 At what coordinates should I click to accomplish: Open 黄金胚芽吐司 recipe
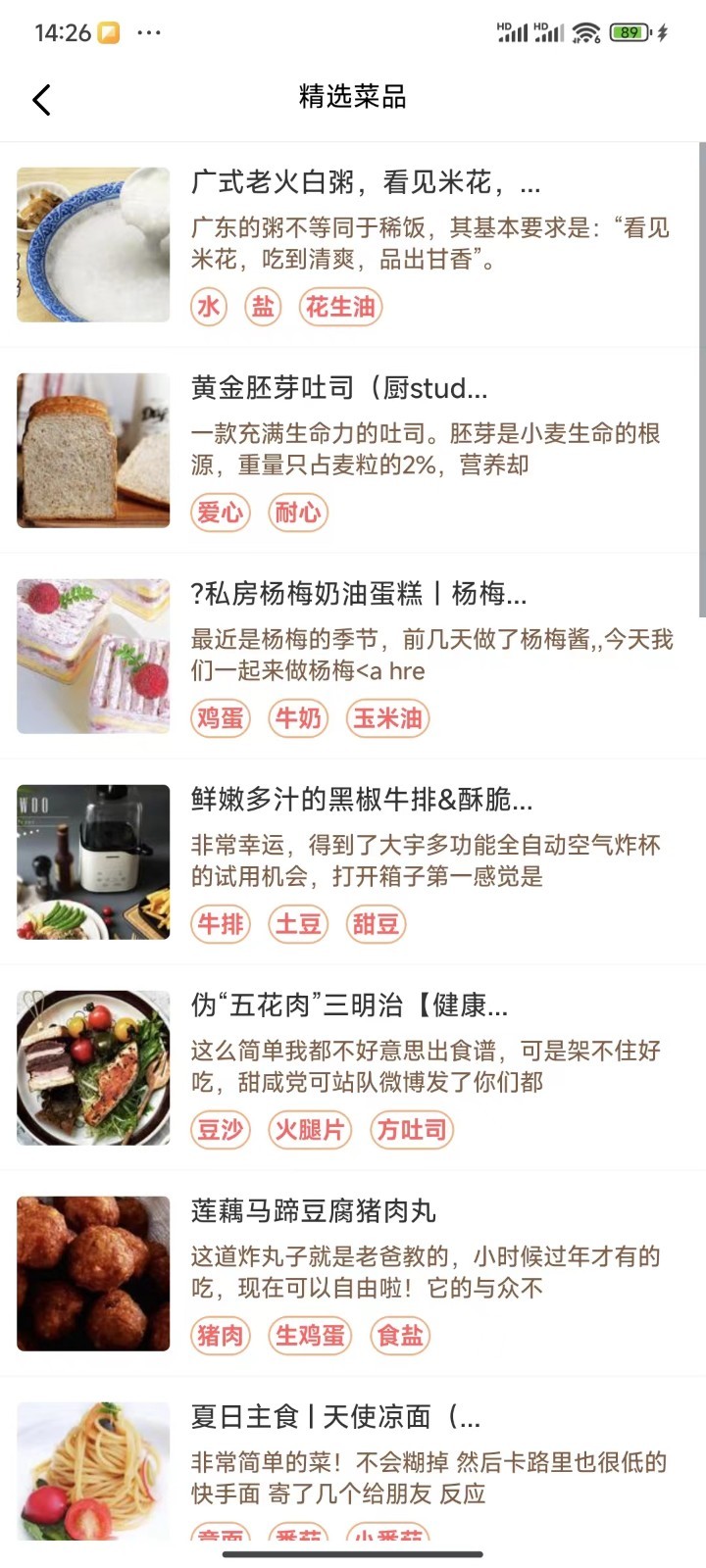338,388
